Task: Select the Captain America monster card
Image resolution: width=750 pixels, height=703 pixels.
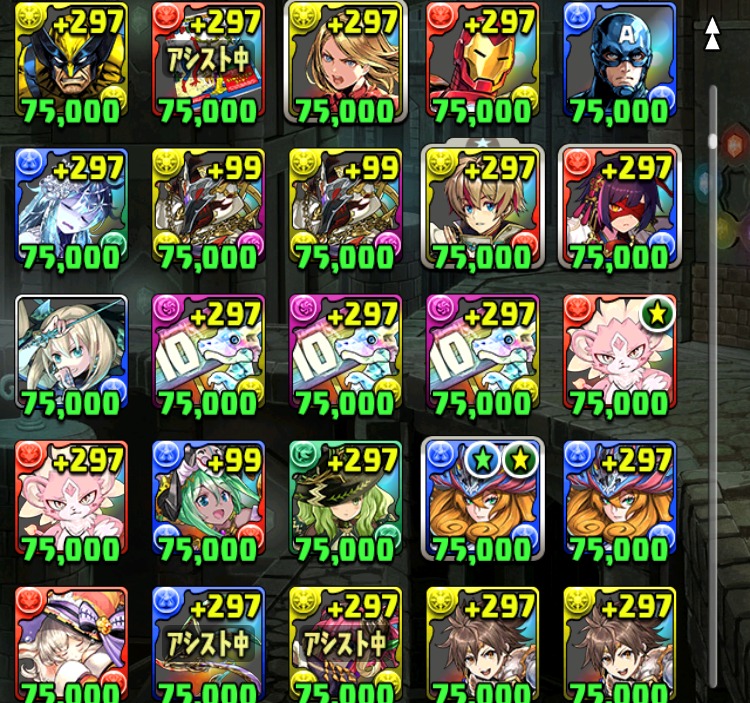Action: pyautogui.click(x=619, y=62)
